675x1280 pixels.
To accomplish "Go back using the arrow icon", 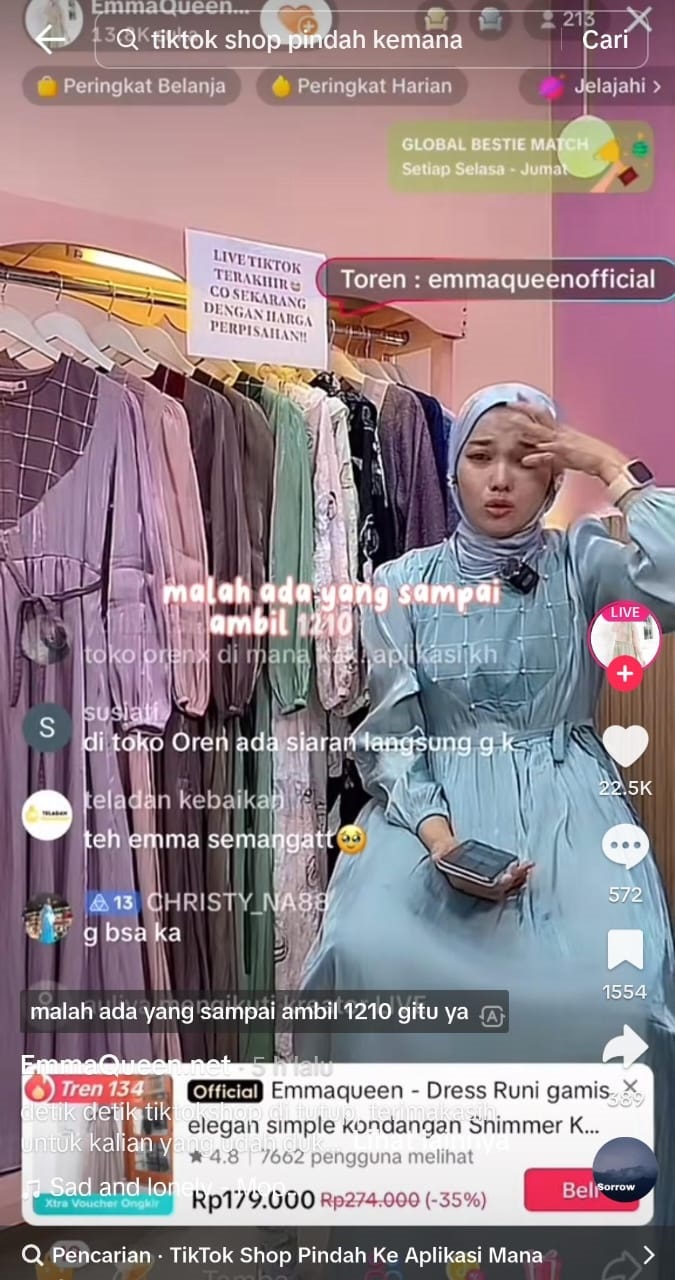I will [48, 40].
